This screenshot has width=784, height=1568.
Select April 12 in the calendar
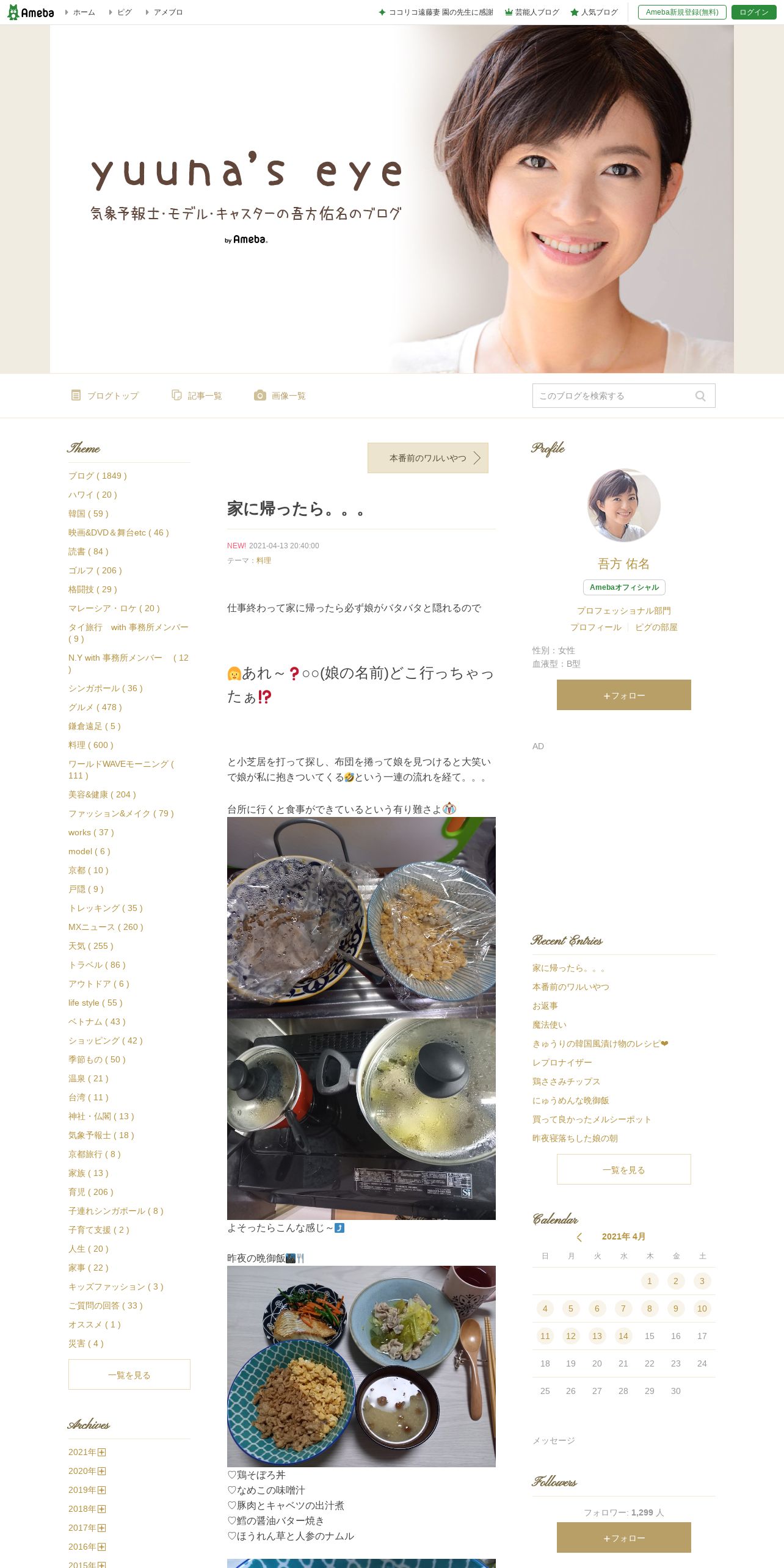click(x=571, y=1336)
